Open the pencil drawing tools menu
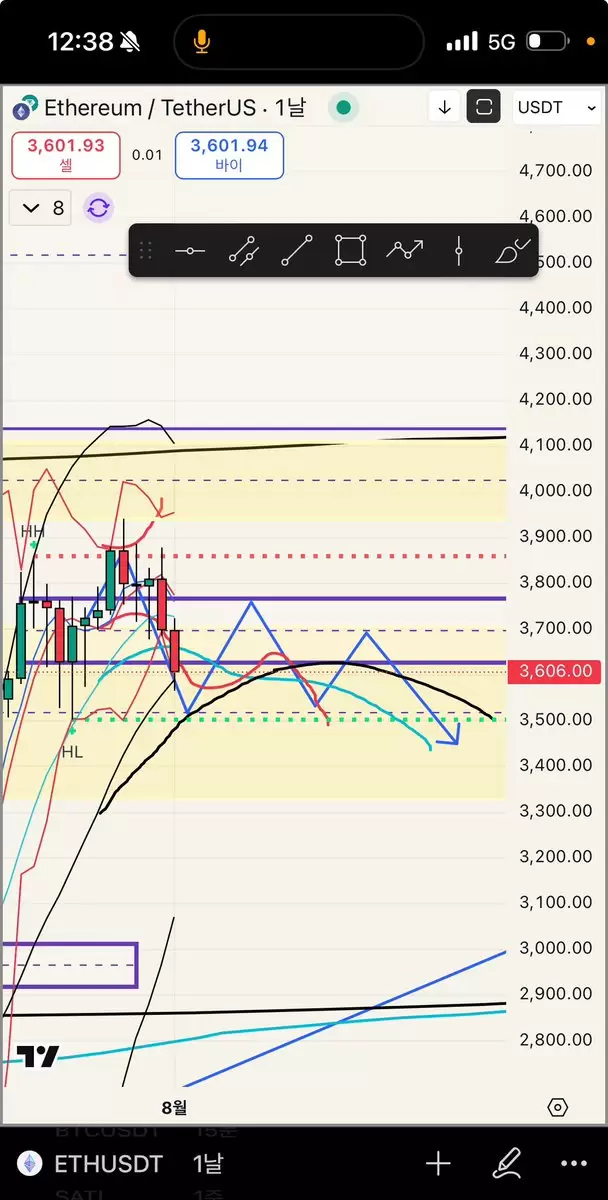Viewport: 608px width, 1200px height. coord(507,1163)
